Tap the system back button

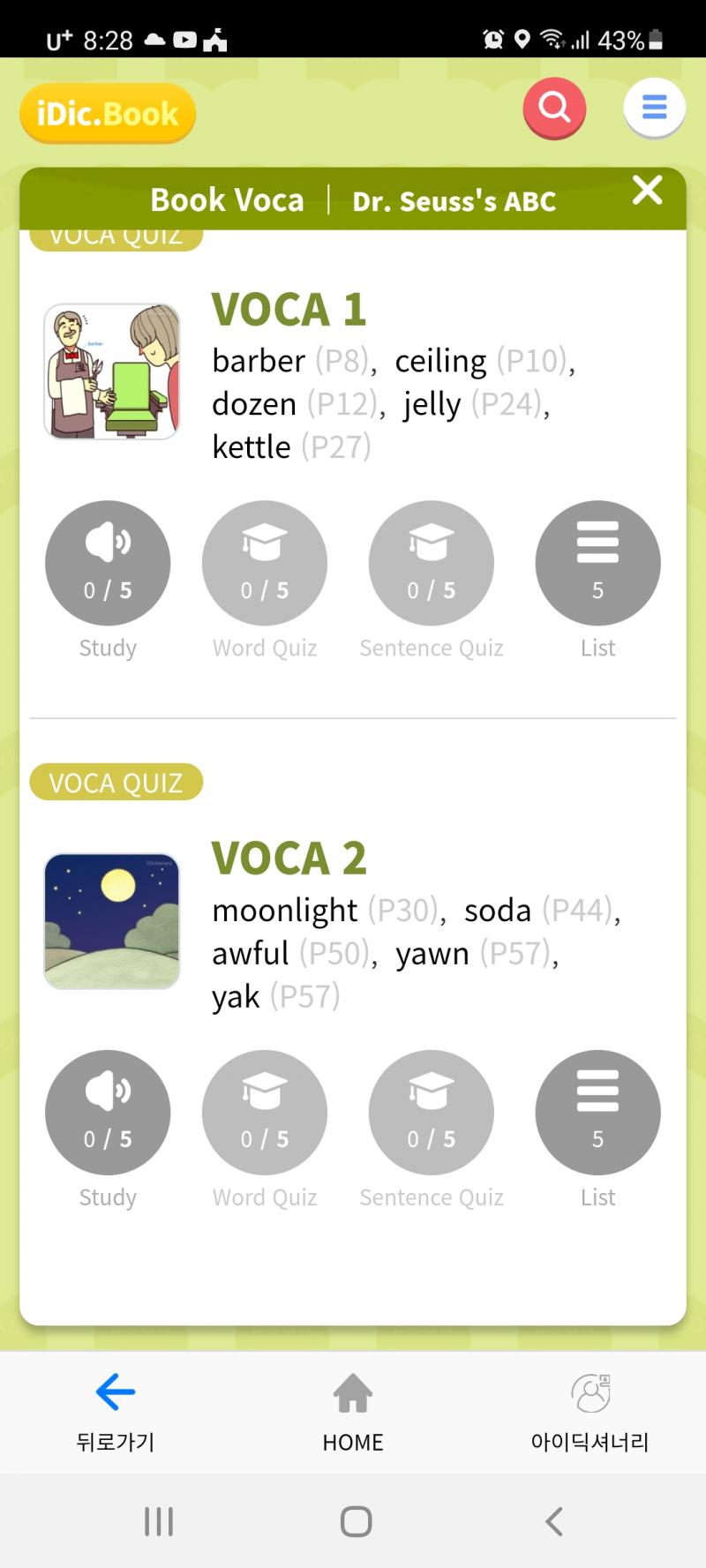(553, 1521)
